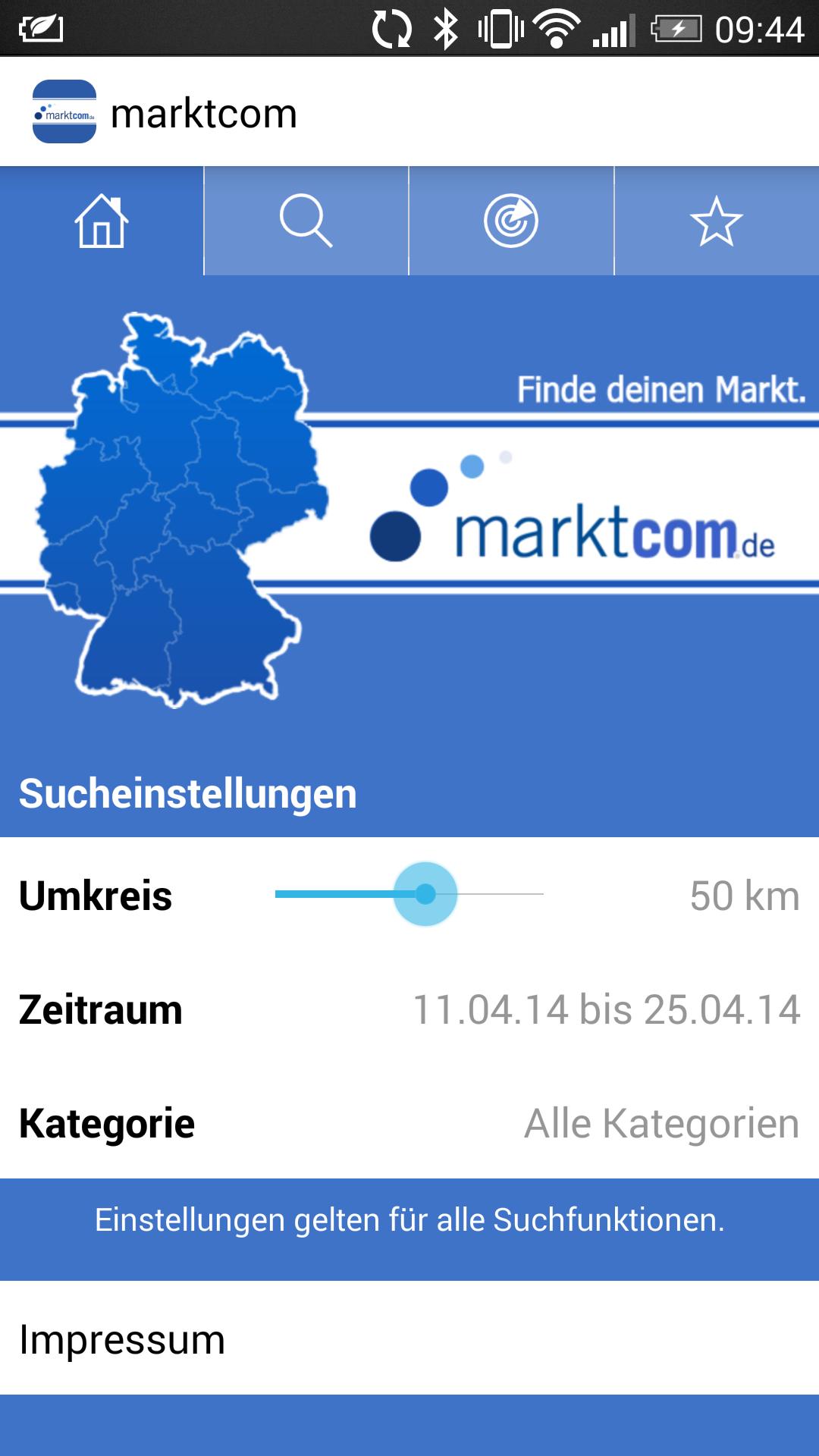Open the Home tab icon
This screenshot has width=819, height=1456.
pos(102,222)
